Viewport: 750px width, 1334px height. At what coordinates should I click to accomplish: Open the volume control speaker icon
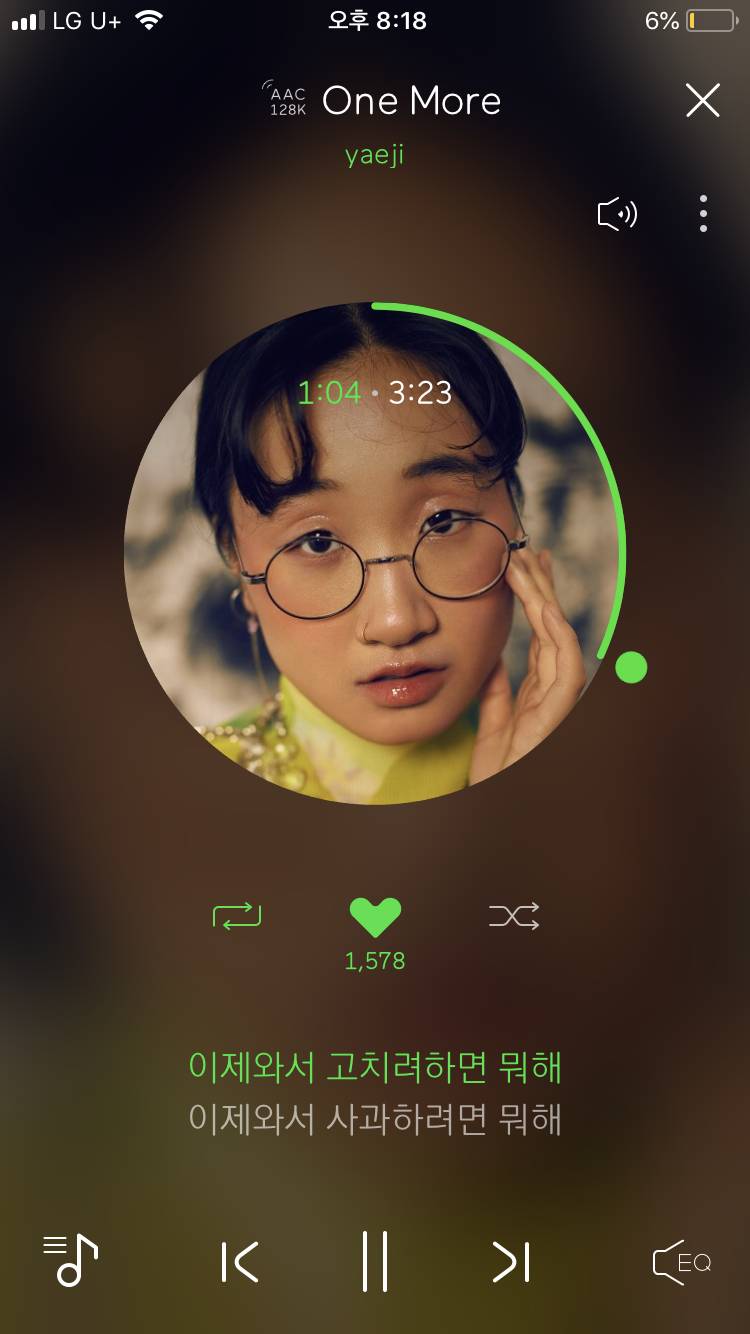click(x=617, y=213)
